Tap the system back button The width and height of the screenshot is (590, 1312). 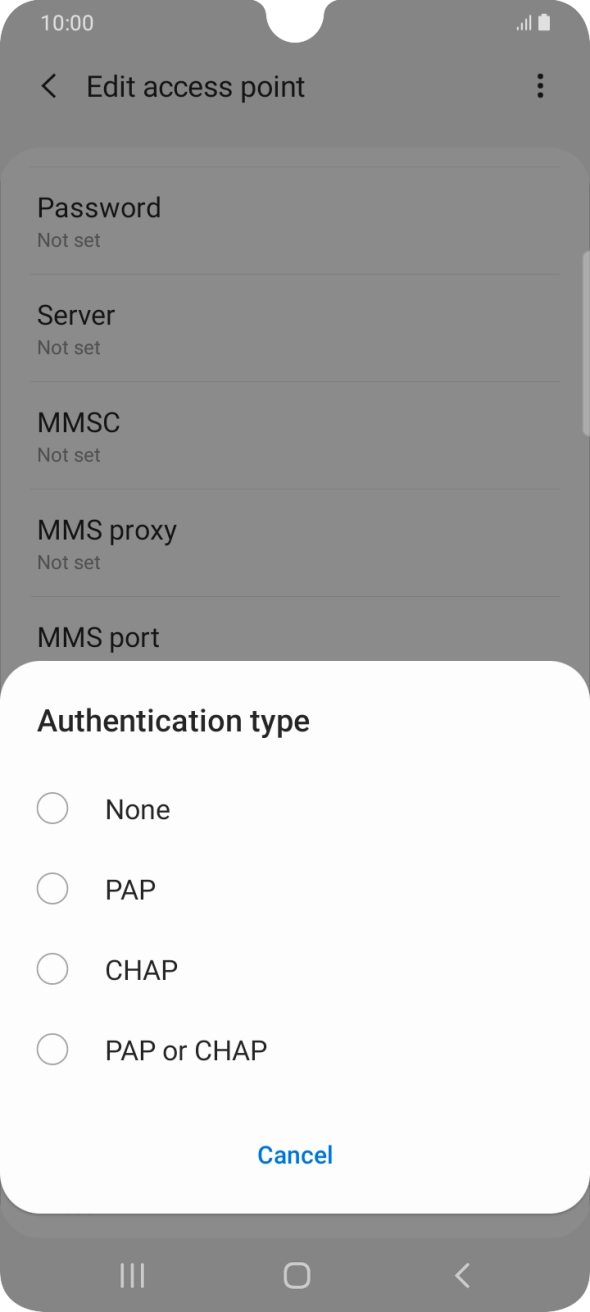[x=461, y=1275]
